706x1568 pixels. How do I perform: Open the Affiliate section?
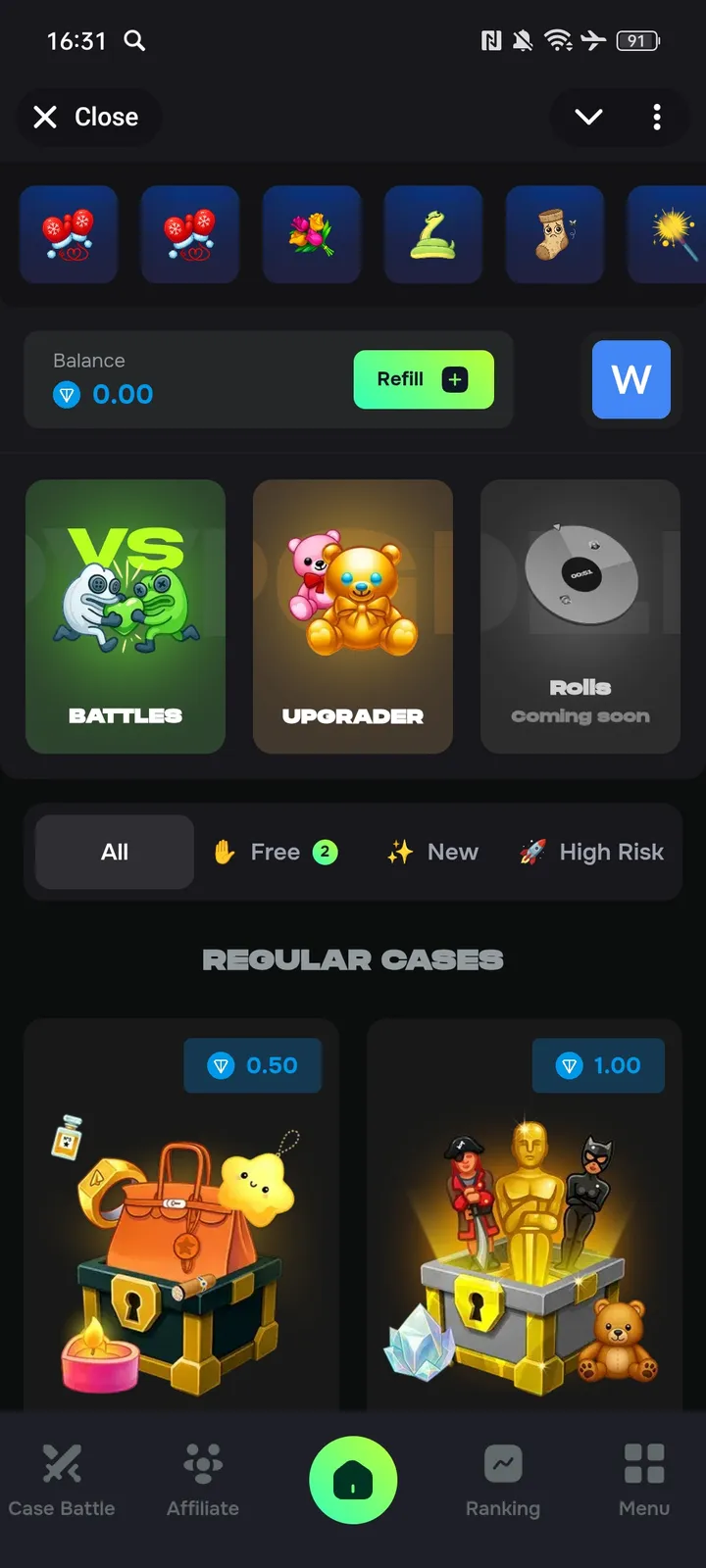(203, 1480)
